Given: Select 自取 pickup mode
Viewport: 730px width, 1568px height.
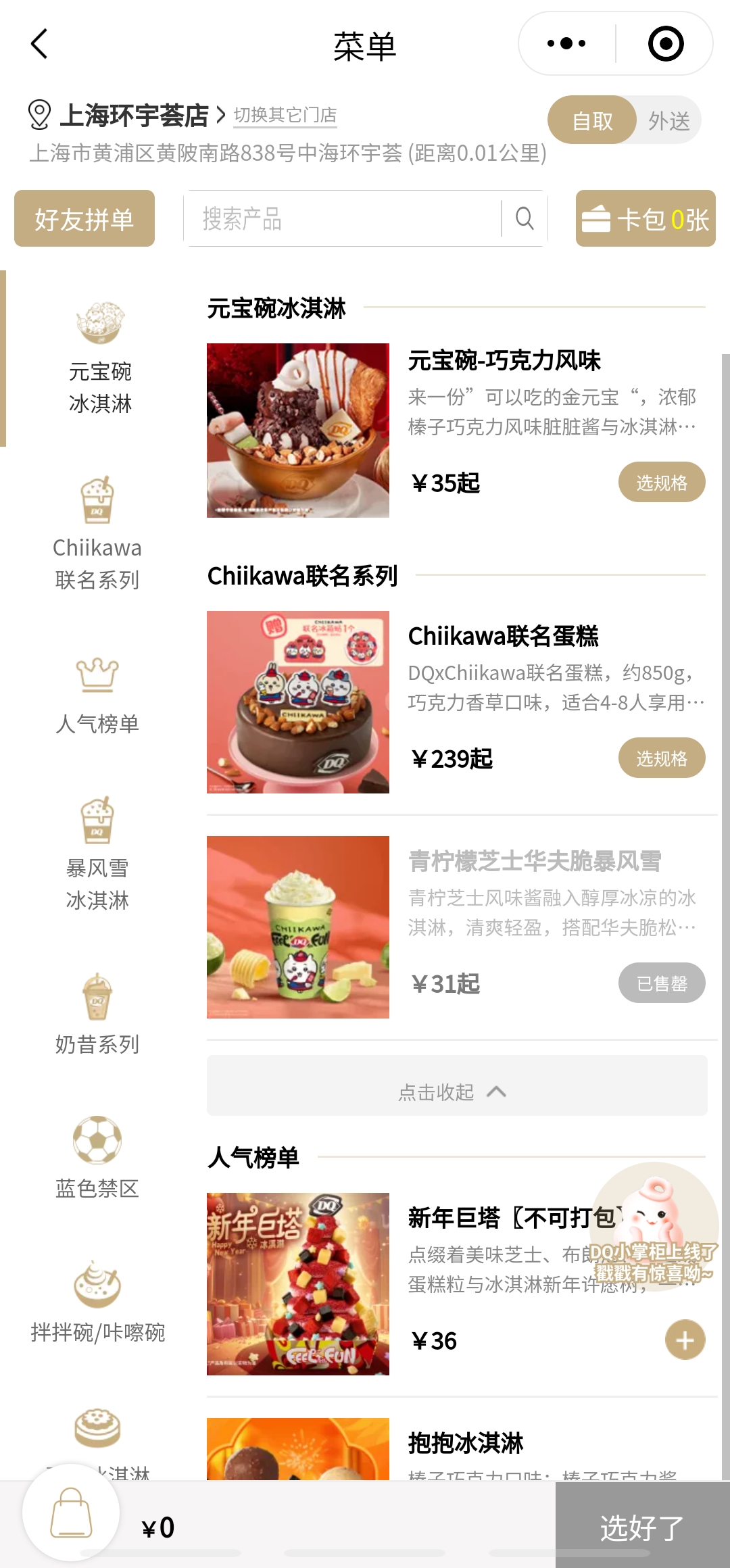Looking at the screenshot, I should [592, 120].
